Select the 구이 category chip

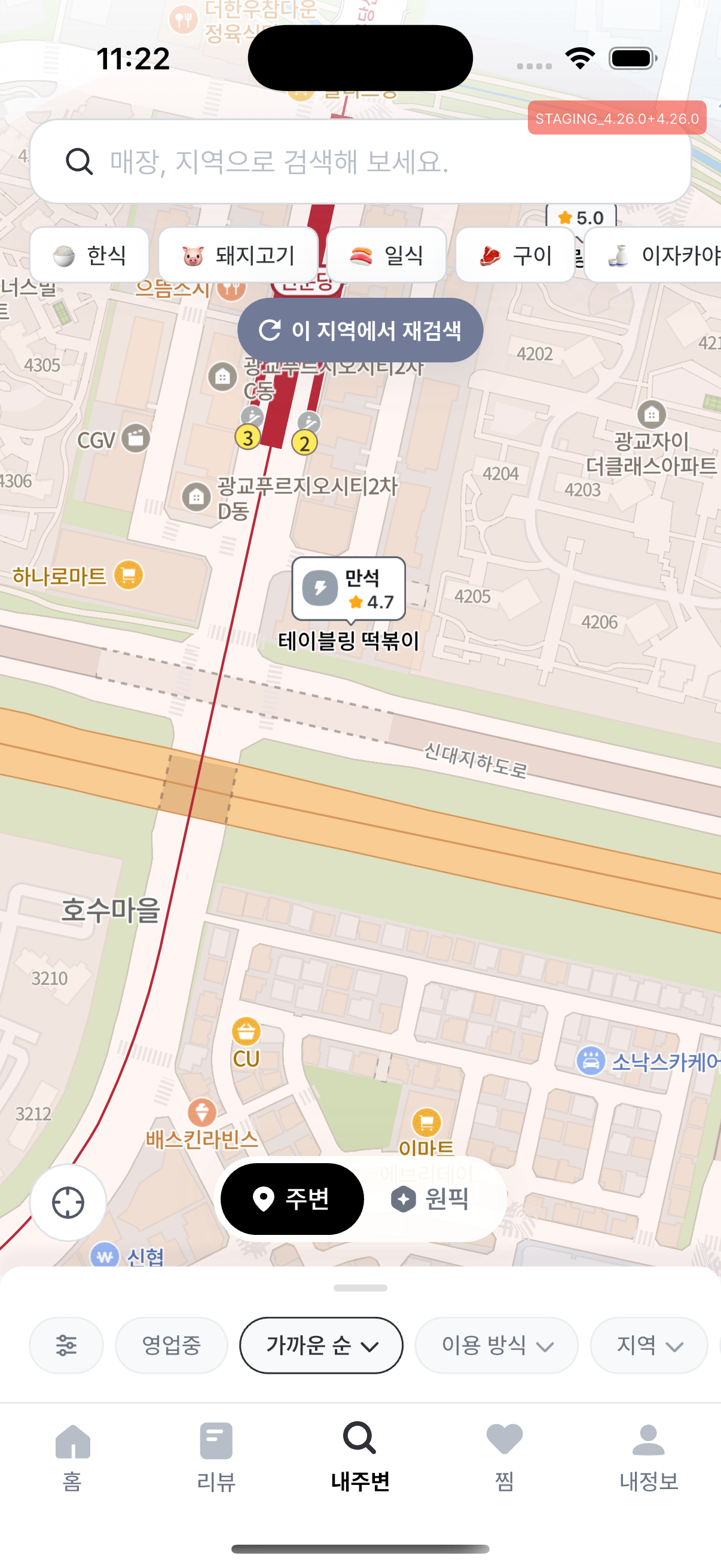click(515, 255)
